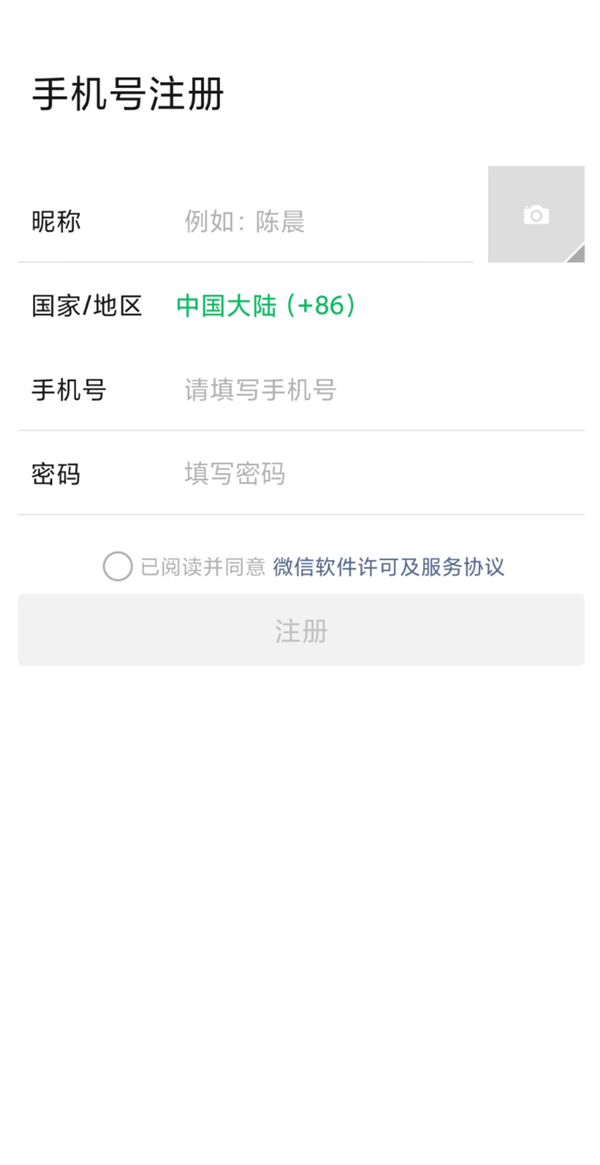Open 微信软件许可及服务协议 link
Image resolution: width=600 pixels, height=1165 pixels.
[388, 567]
